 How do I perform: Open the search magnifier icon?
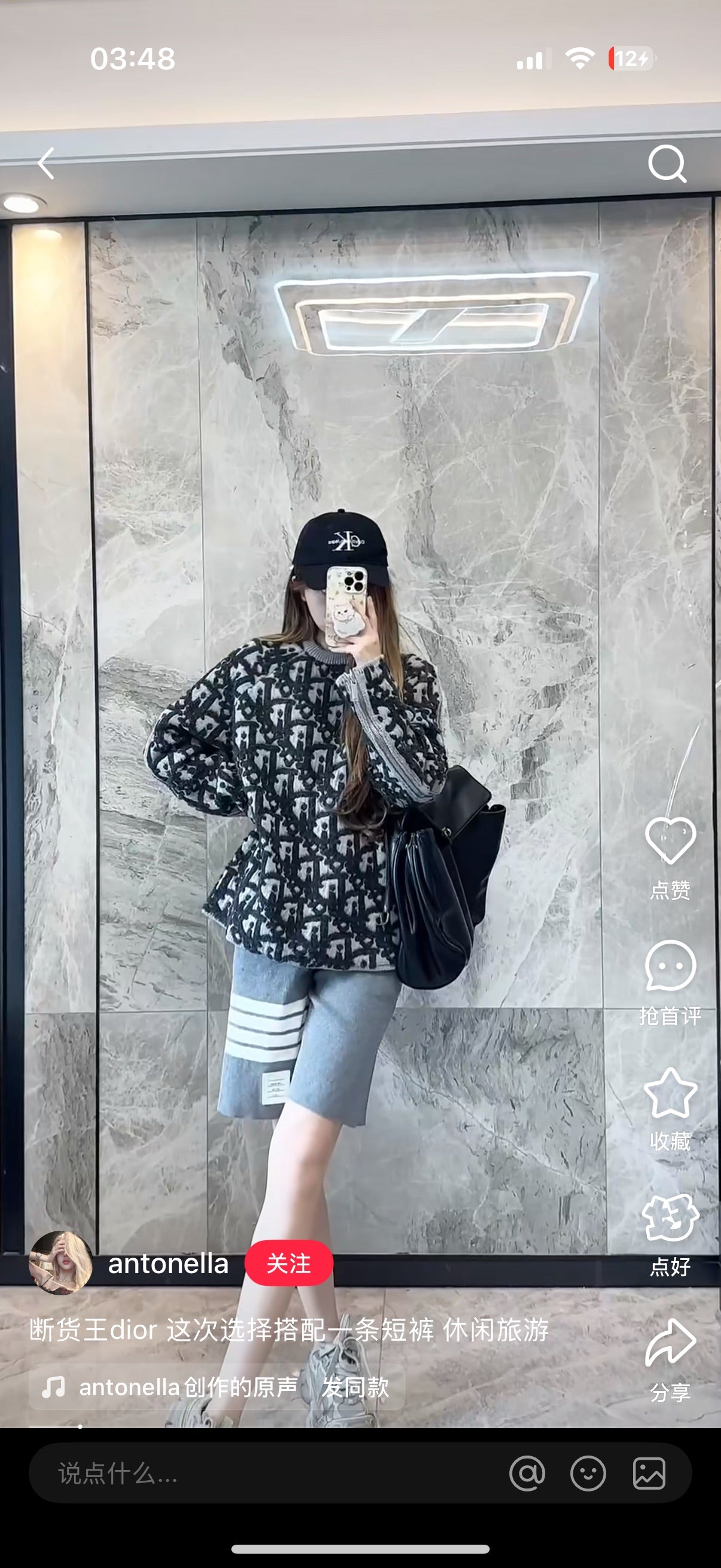point(667,163)
